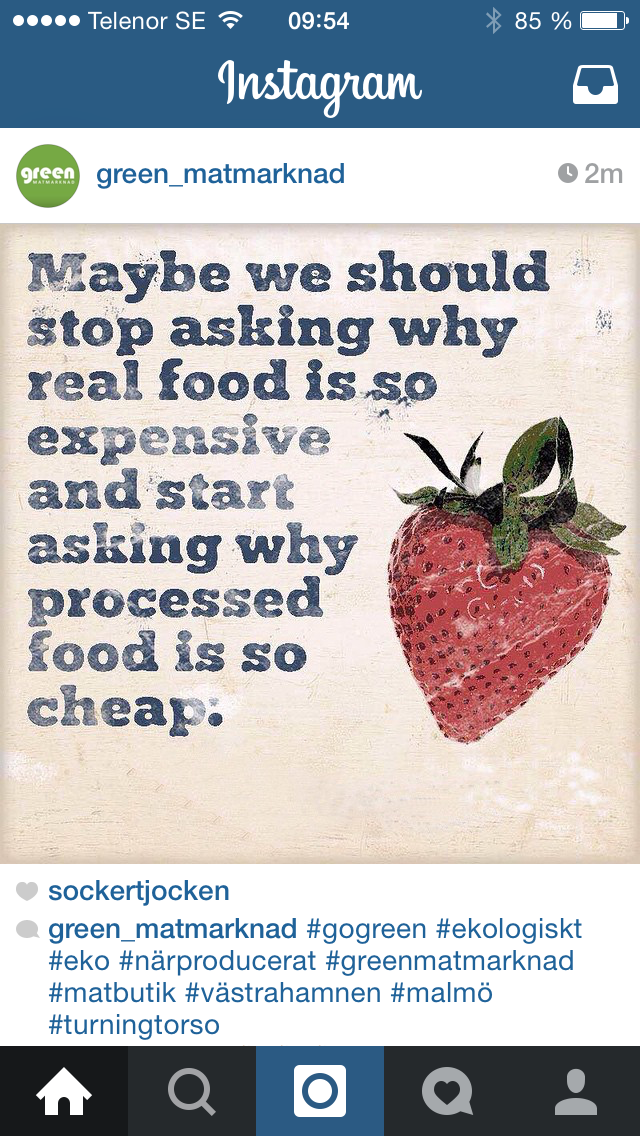
Task: Switch to the Activity heart tab
Action: click(448, 1091)
